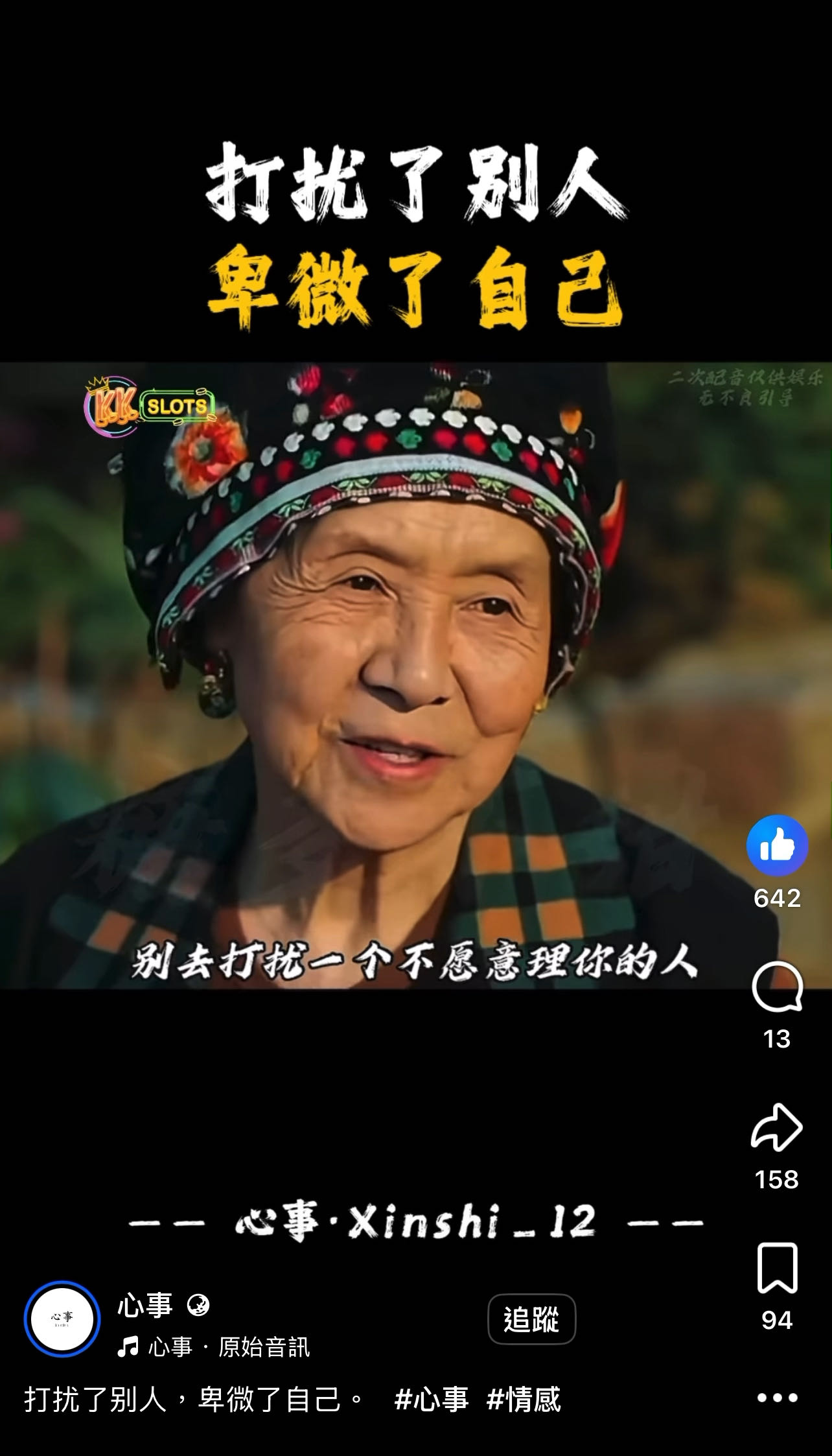The height and width of the screenshot is (1456, 832).
Task: Open the #心事 hashtag
Action: (x=431, y=1399)
